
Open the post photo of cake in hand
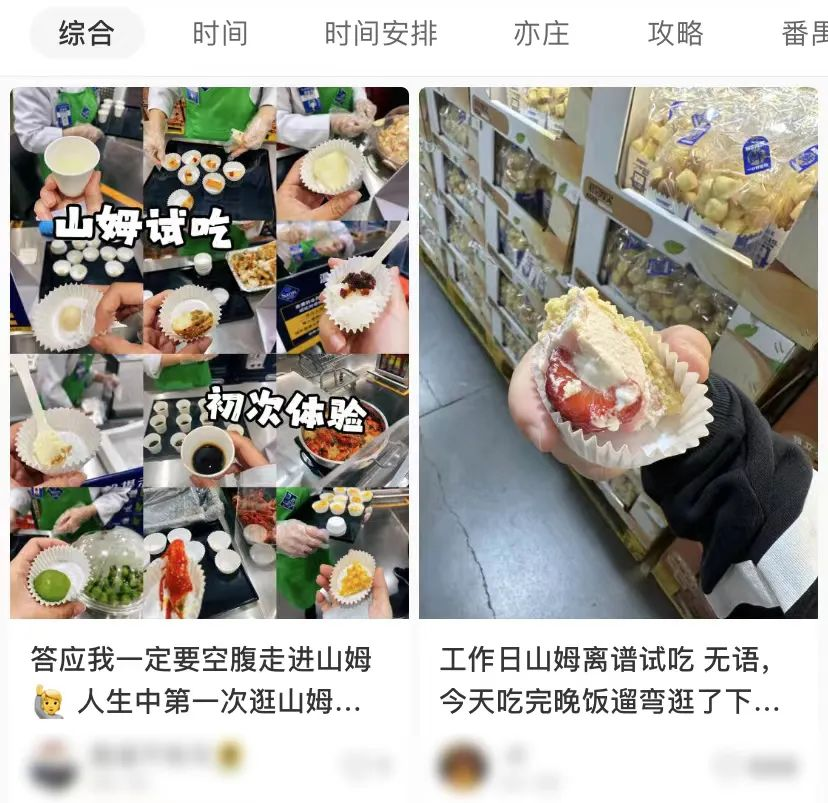coord(618,352)
